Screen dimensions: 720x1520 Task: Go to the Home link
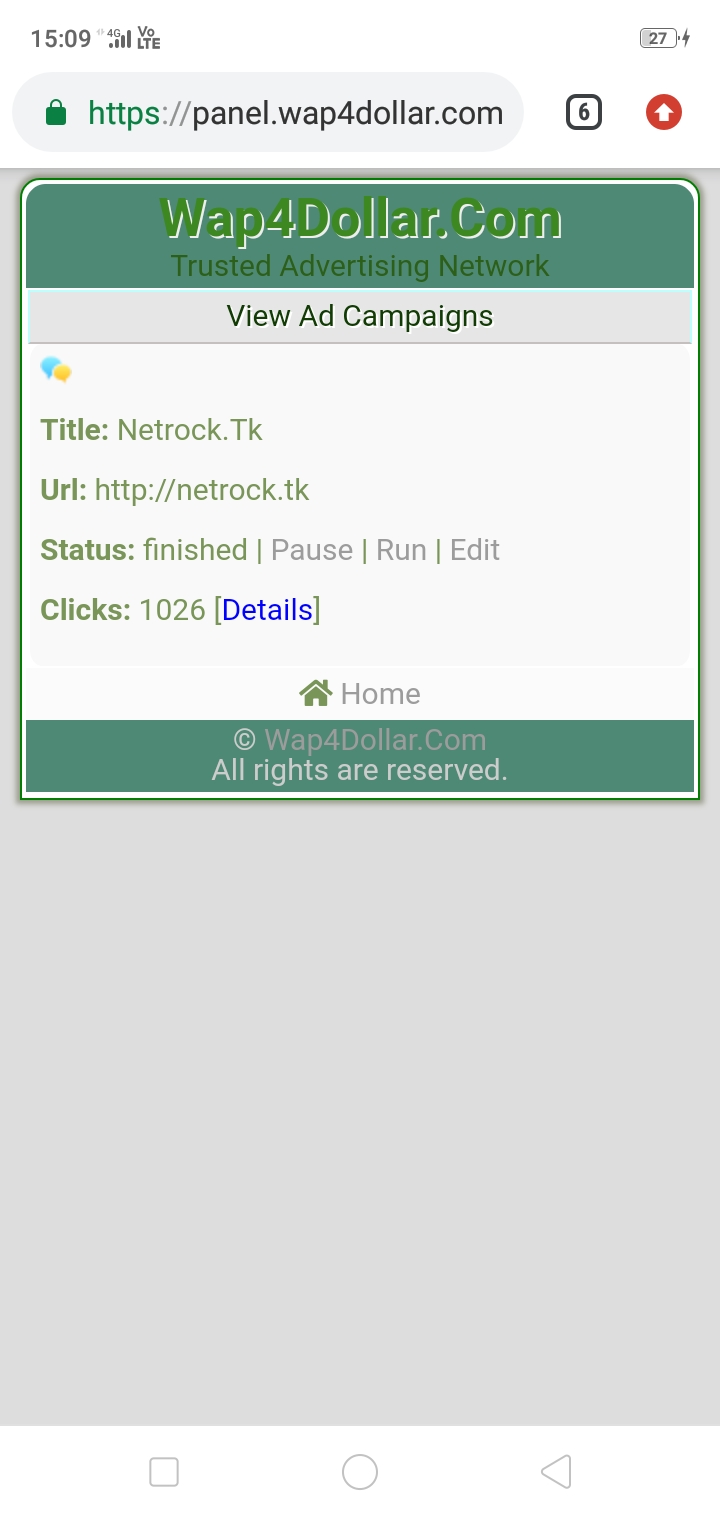coord(360,693)
